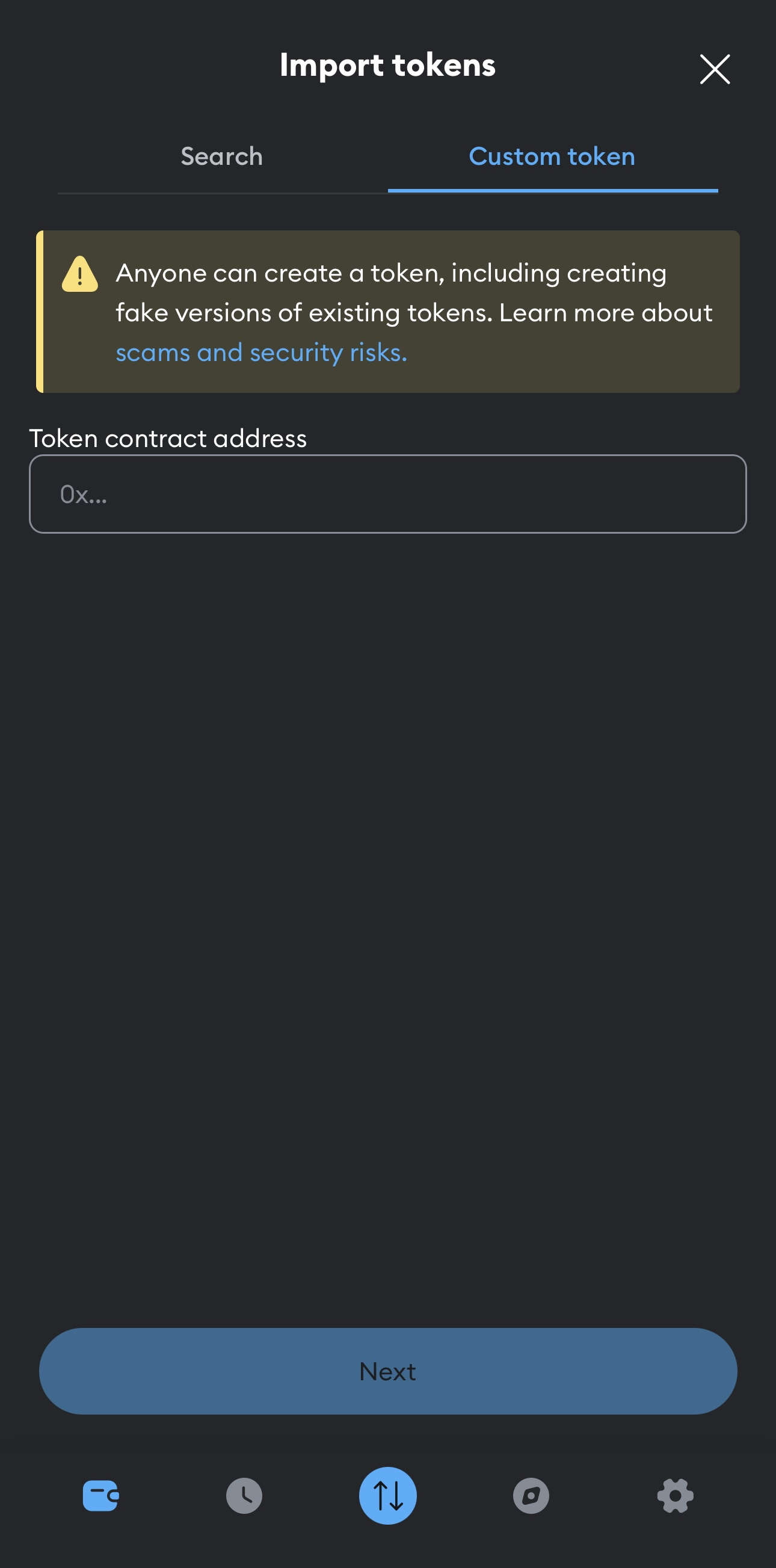Image resolution: width=776 pixels, height=1568 pixels.
Task: Open scams and security risks link
Action: (x=261, y=353)
